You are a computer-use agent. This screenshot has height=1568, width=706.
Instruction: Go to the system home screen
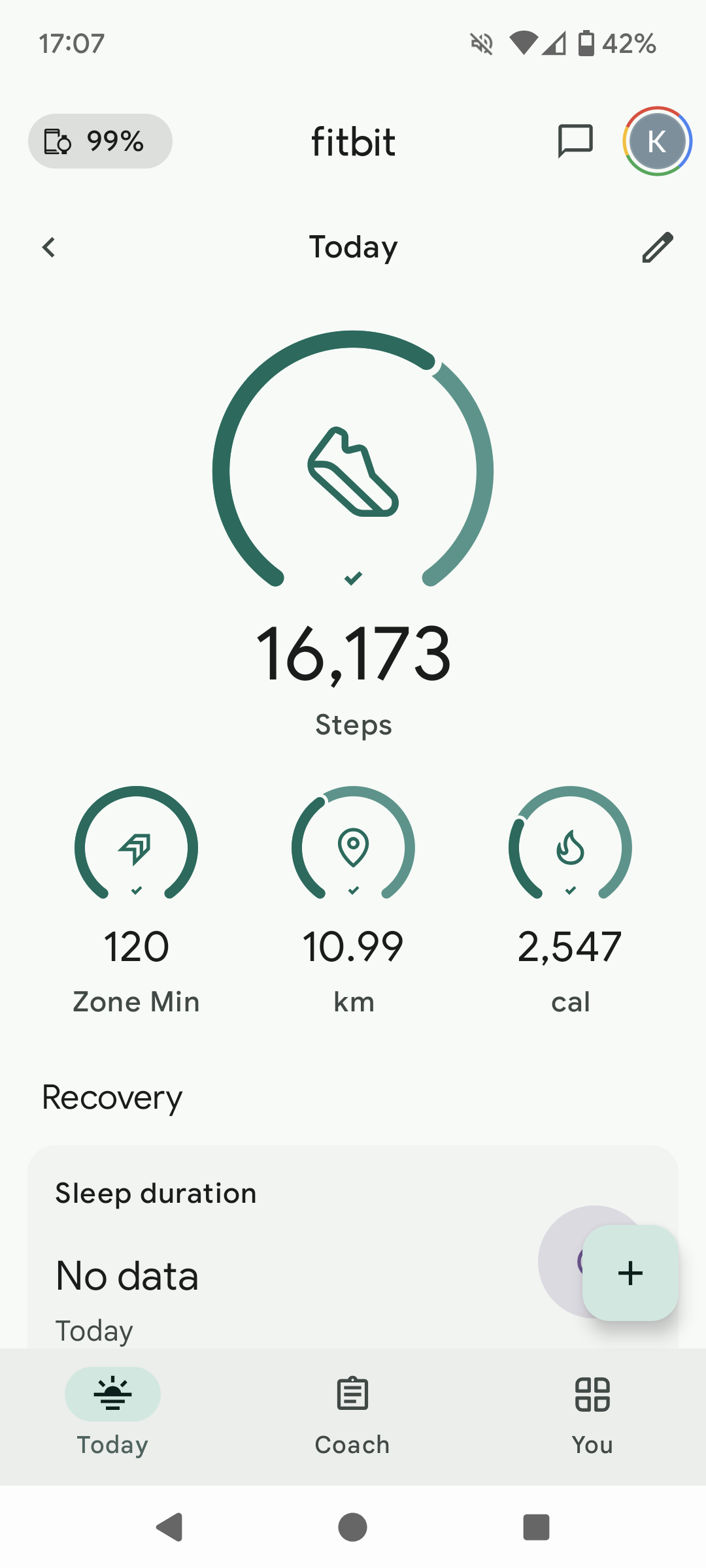353,1527
